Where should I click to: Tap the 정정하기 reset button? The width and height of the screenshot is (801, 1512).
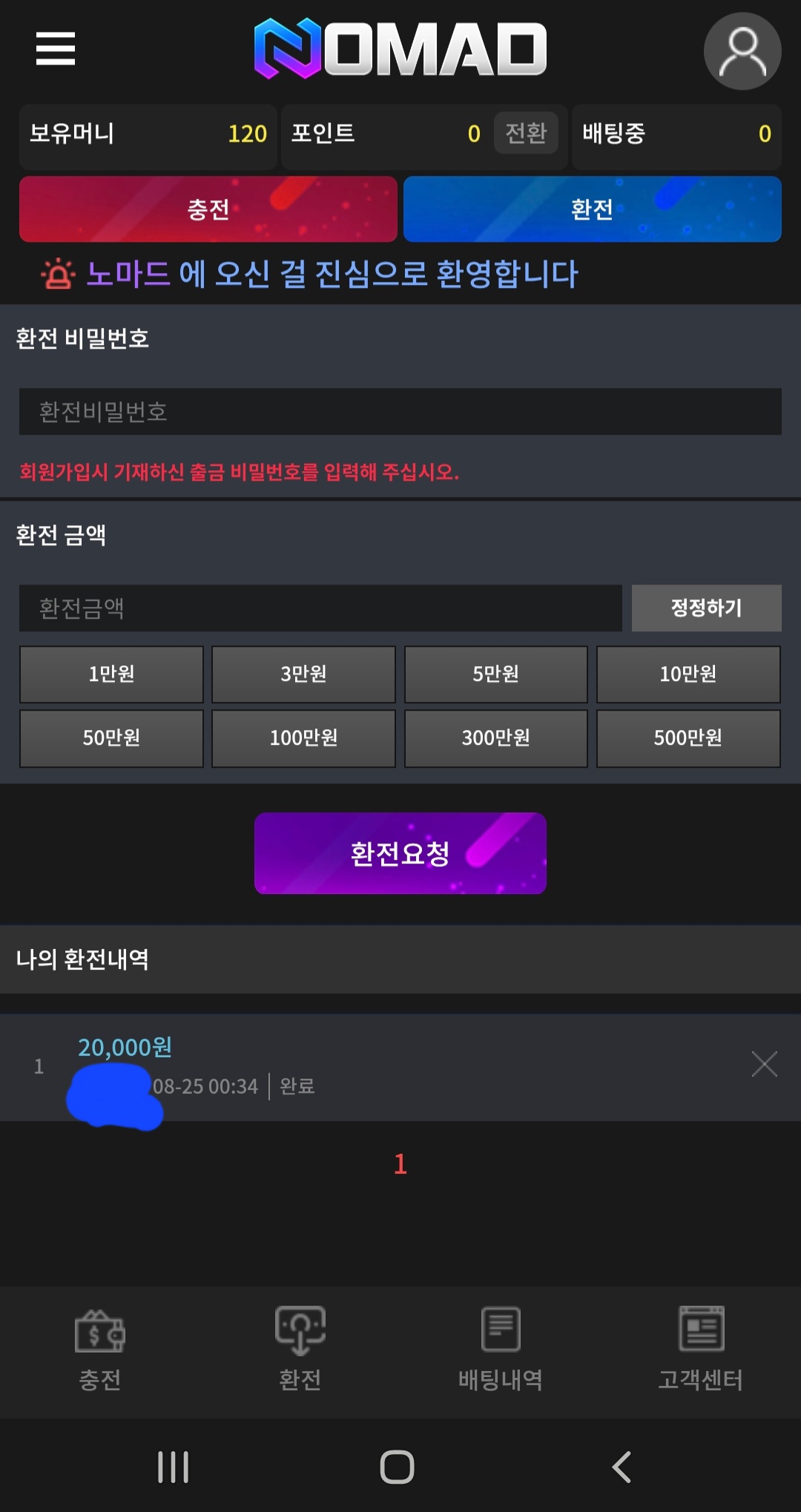pyautogui.click(x=706, y=608)
